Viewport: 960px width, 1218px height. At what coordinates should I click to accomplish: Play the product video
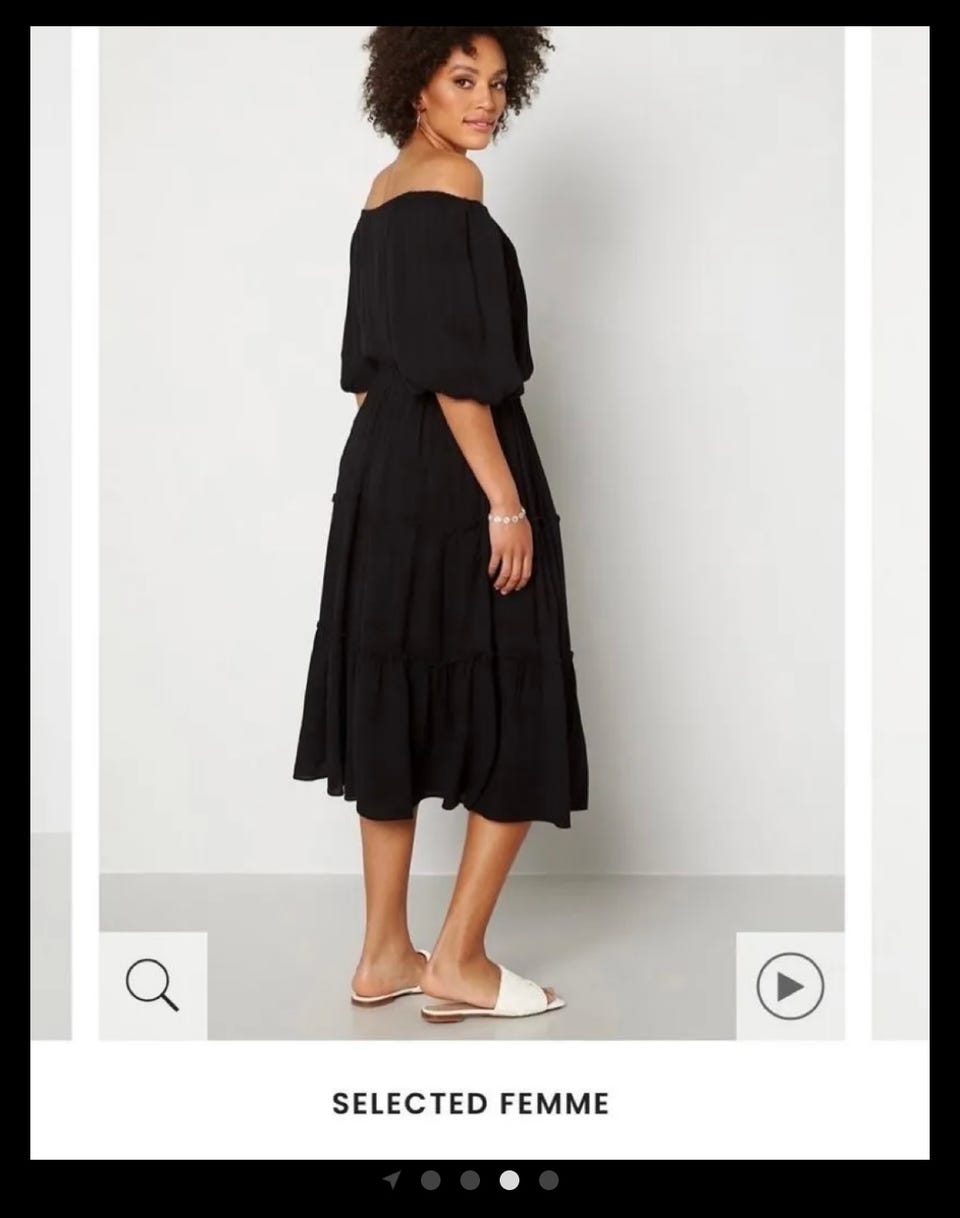(790, 986)
